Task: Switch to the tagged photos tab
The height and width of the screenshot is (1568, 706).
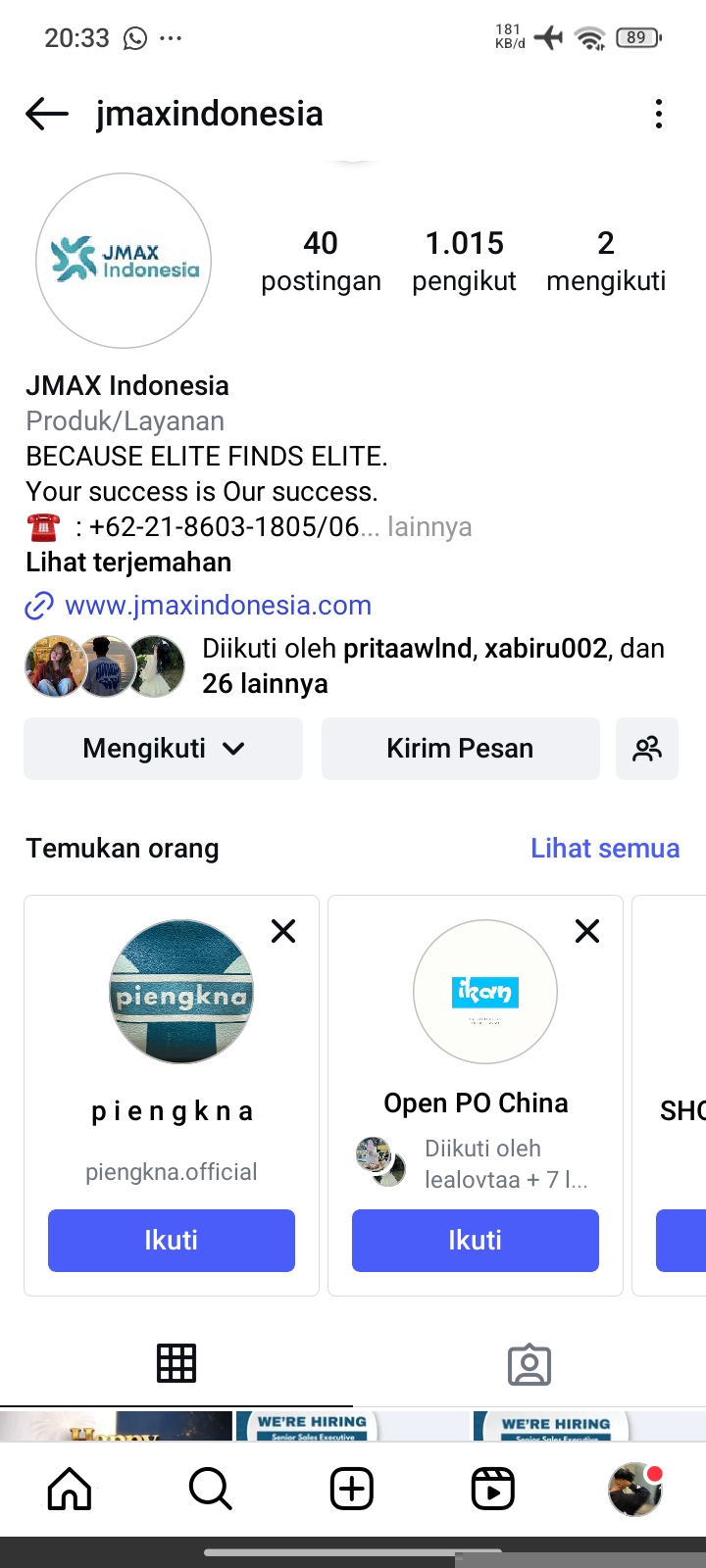Action: click(x=529, y=1363)
